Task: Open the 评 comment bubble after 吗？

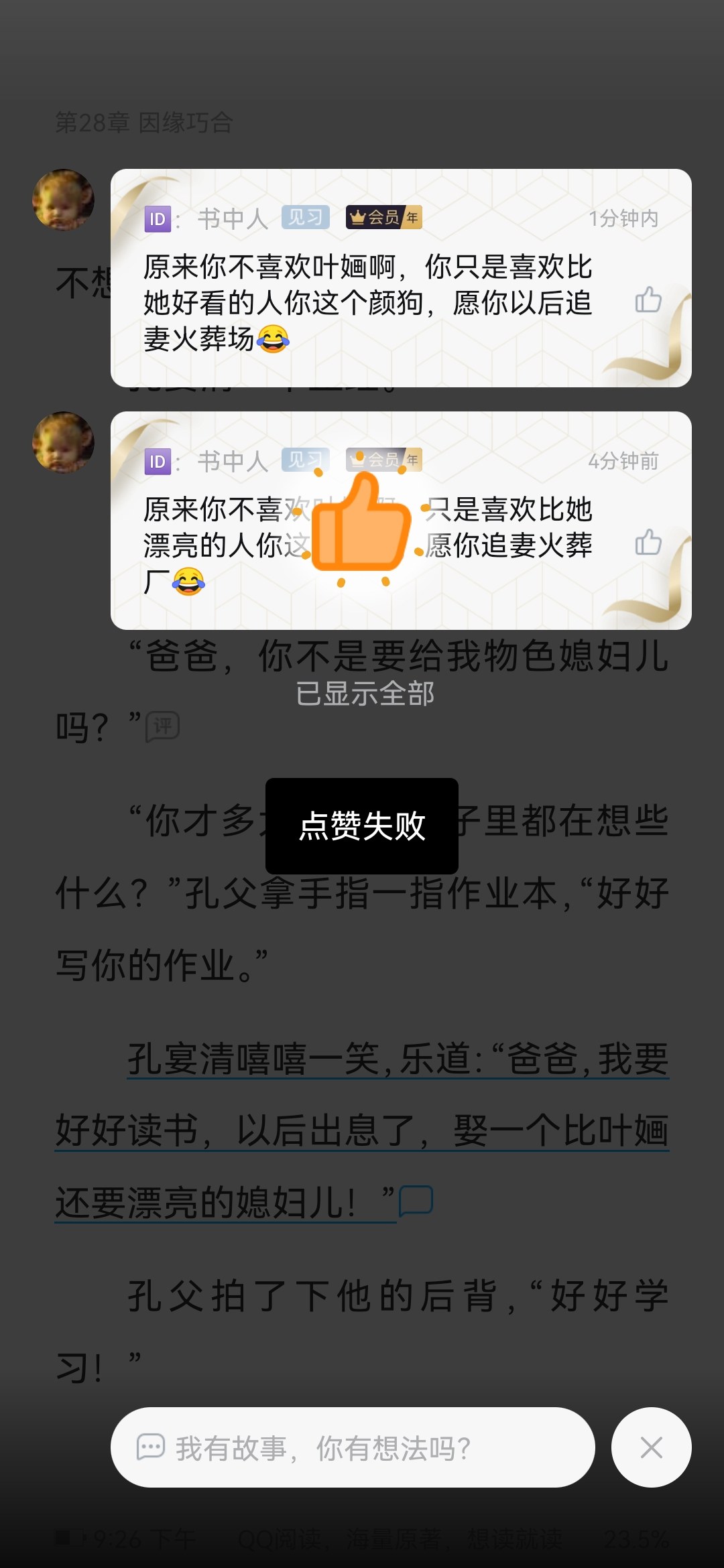Action: point(163,726)
